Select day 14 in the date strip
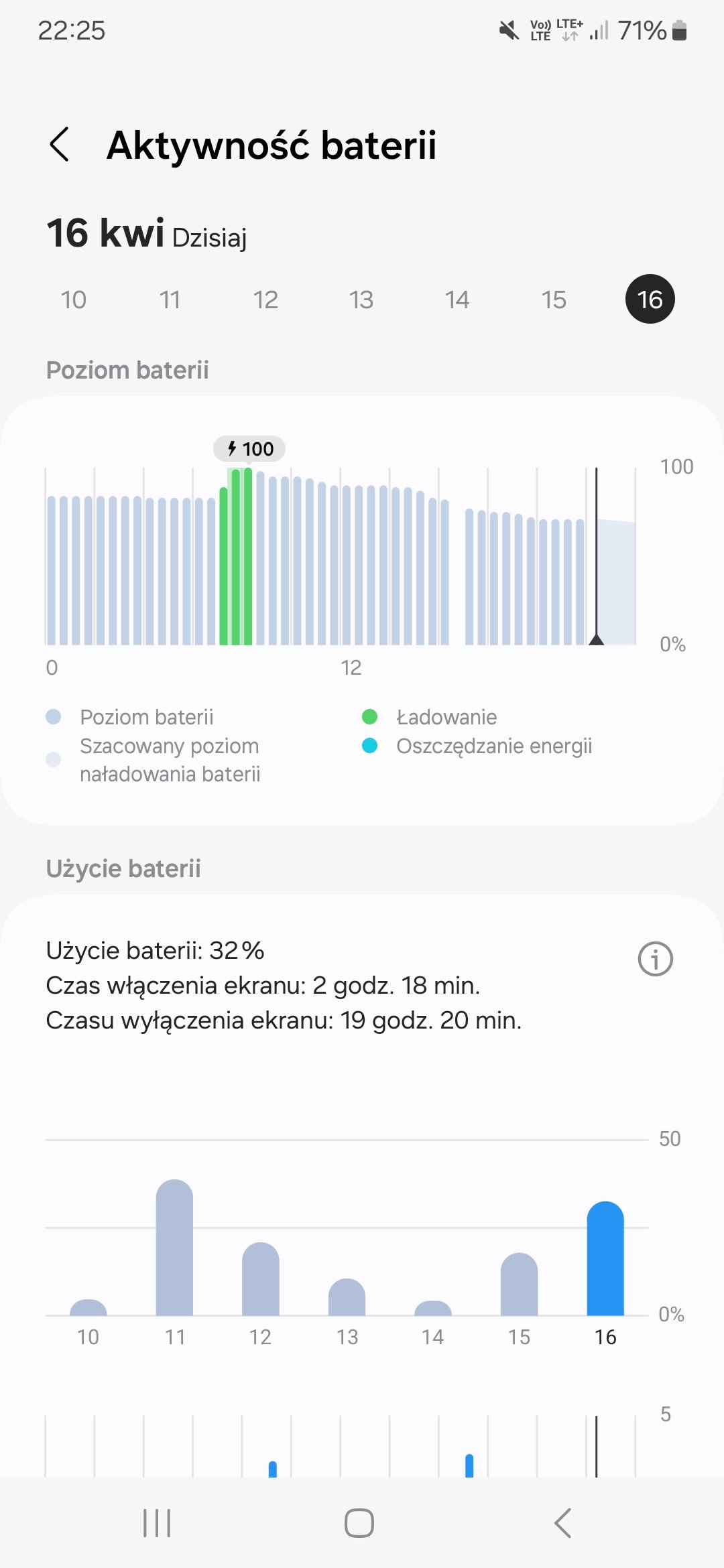 pos(457,300)
